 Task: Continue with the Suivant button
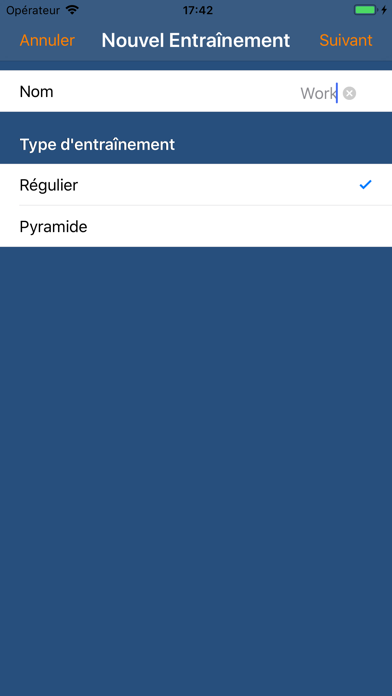[x=345, y=40]
